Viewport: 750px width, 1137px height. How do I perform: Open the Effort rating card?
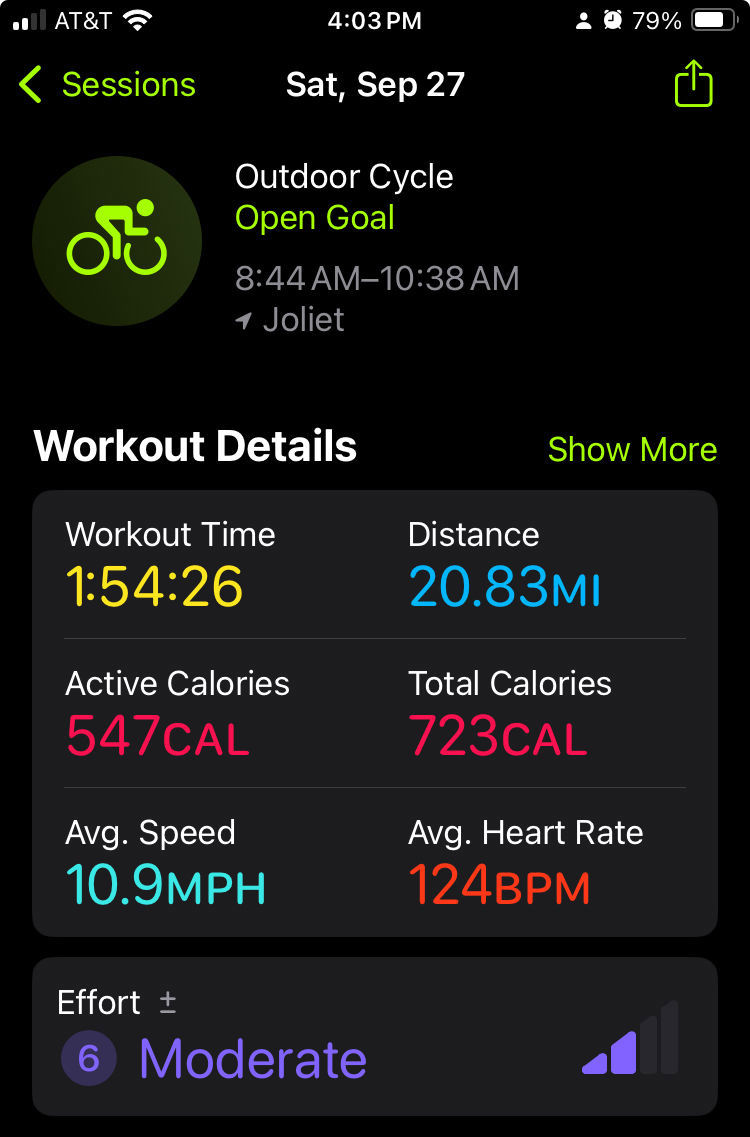click(374, 1036)
